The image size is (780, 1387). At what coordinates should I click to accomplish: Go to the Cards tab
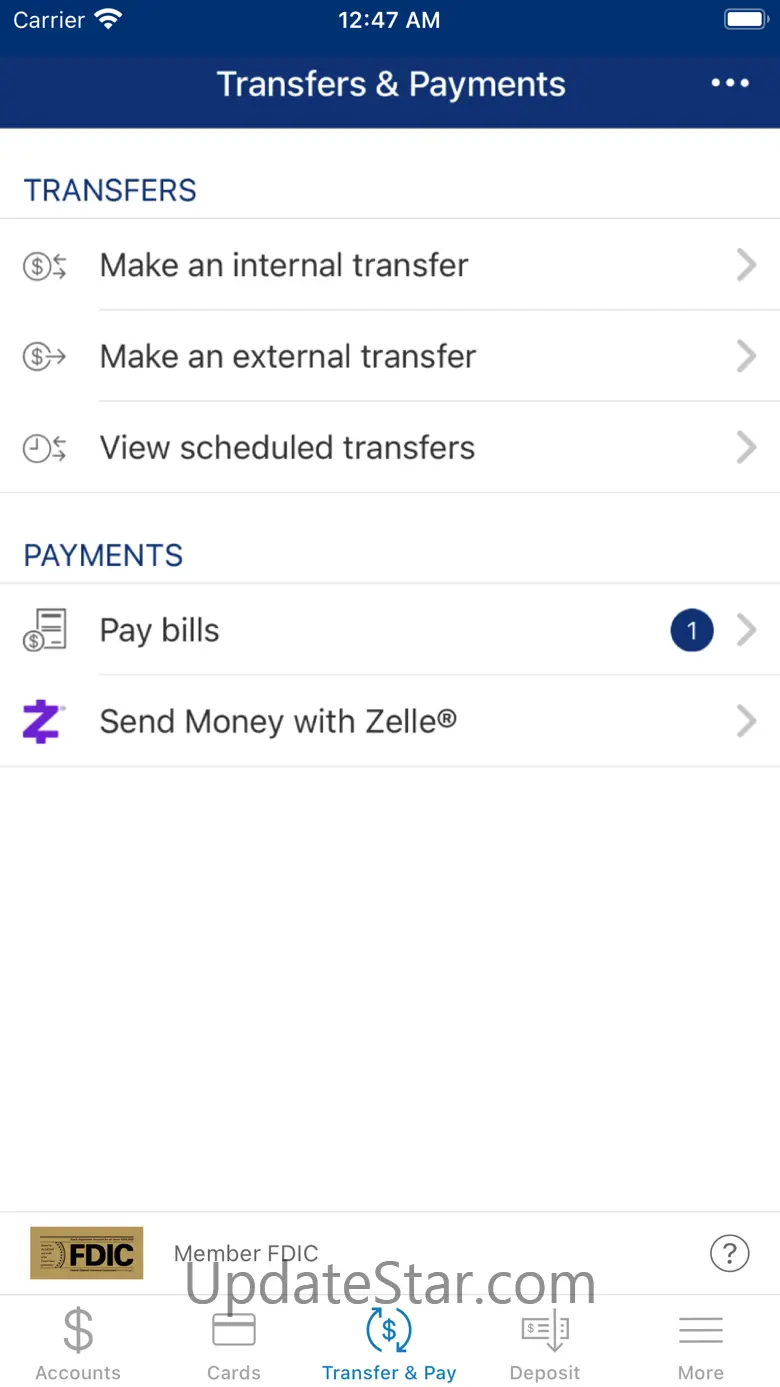[x=234, y=1343]
